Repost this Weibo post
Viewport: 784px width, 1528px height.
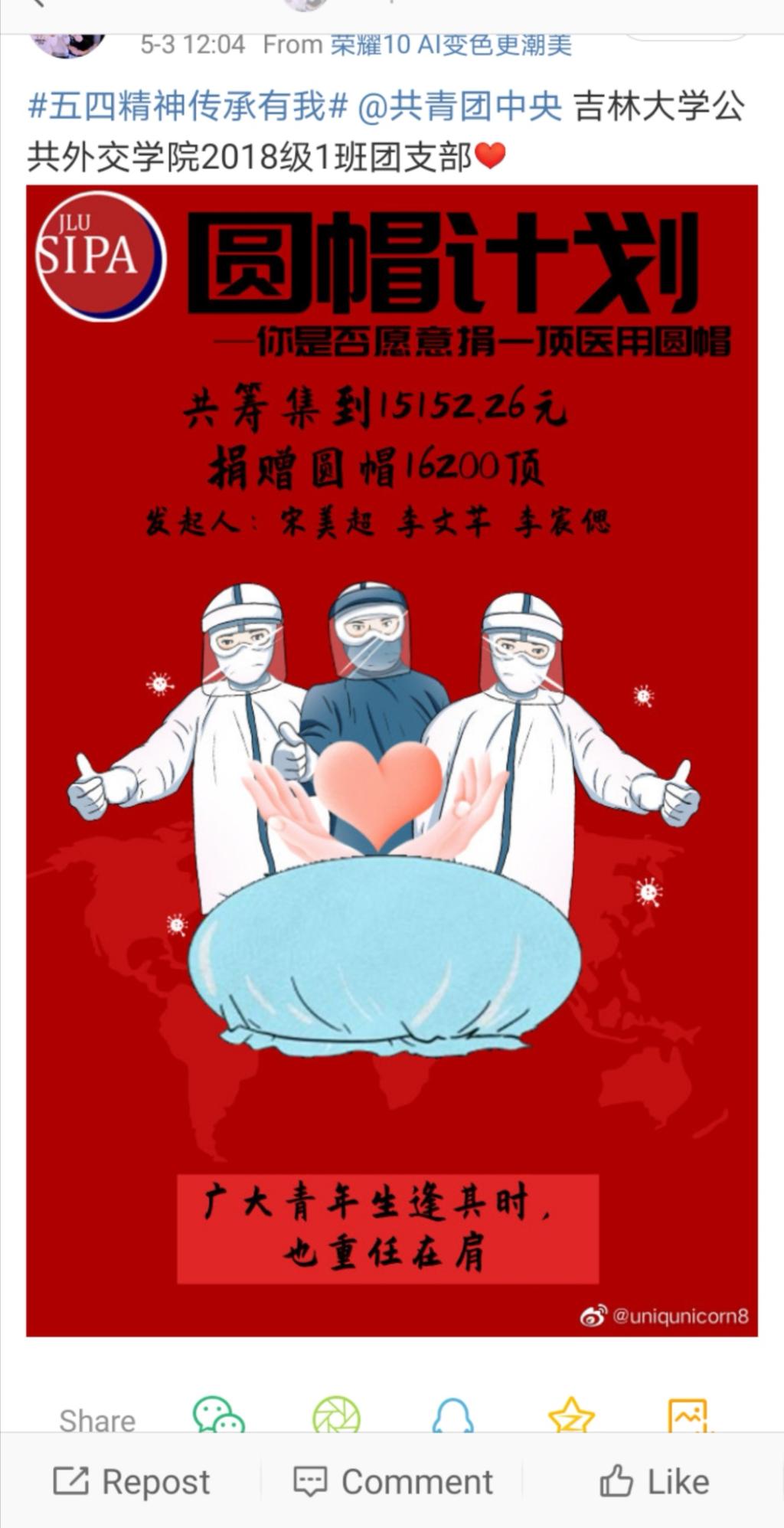click(x=131, y=1482)
